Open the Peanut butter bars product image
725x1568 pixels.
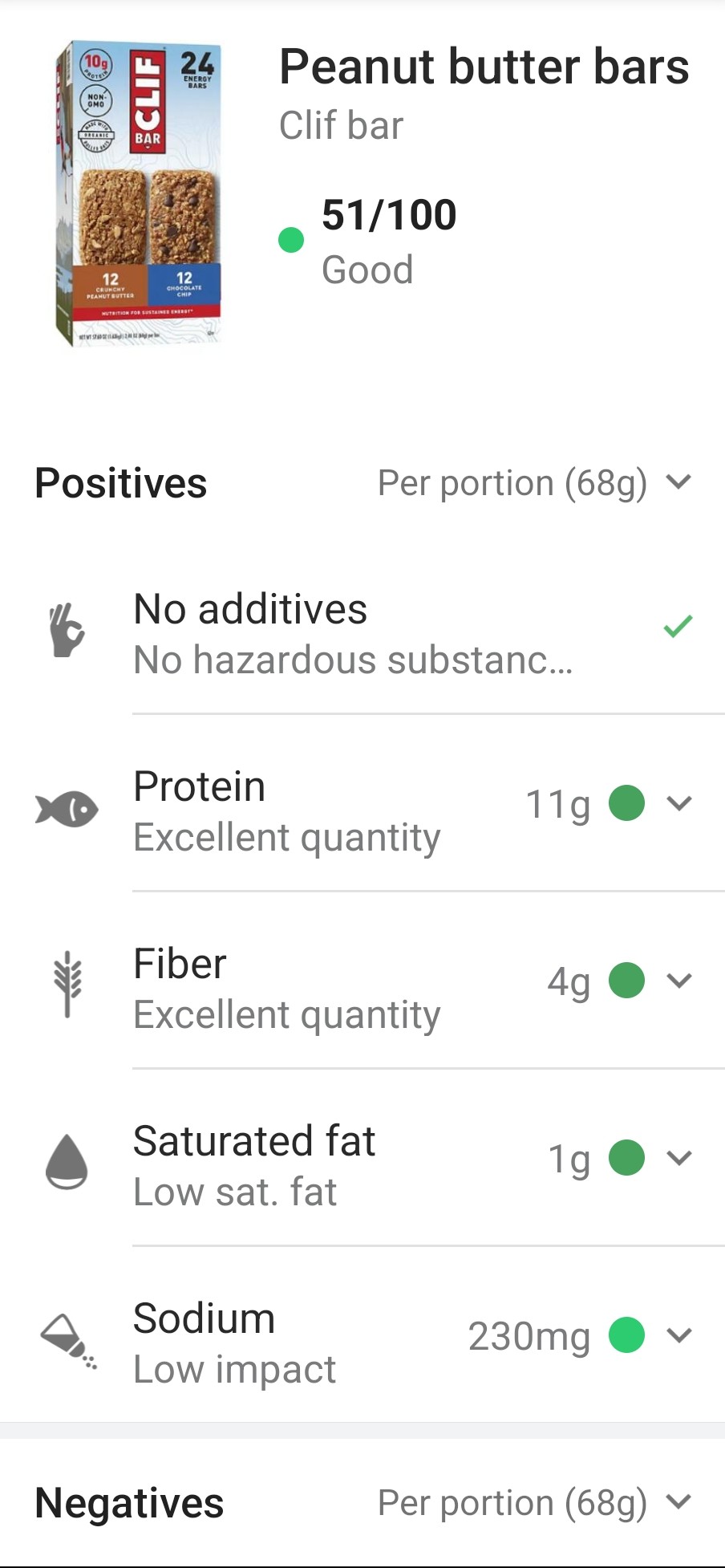pyautogui.click(x=138, y=194)
